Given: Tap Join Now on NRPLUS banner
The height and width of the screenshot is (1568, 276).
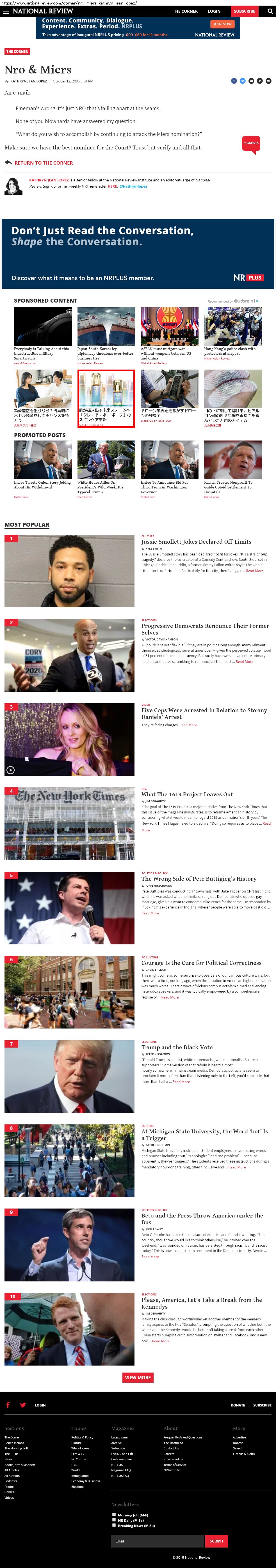Looking at the screenshot, I should coord(222,24).
